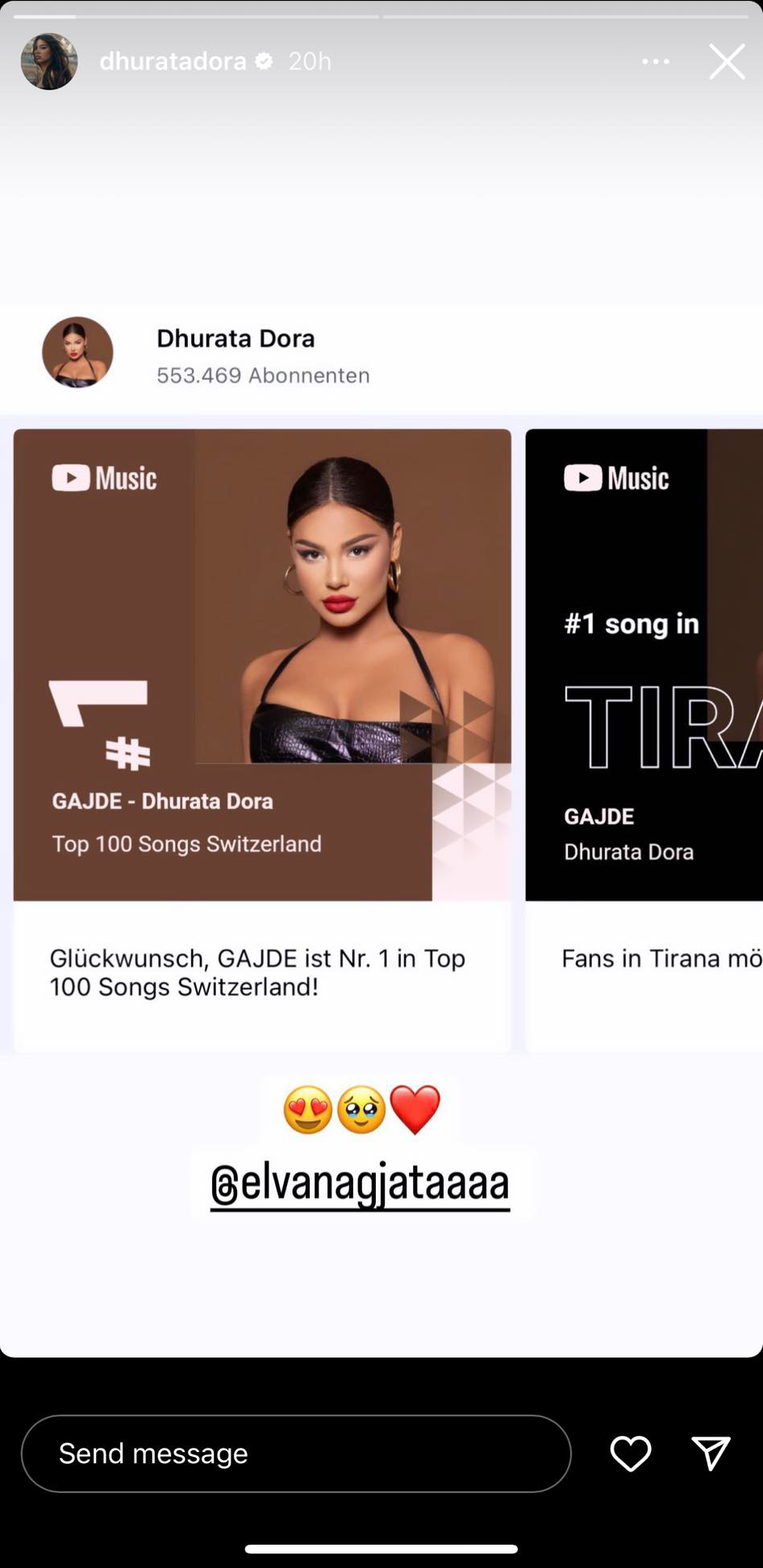Viewport: 763px width, 1568px height.
Task: Like this story with the heart
Action: [630, 1454]
